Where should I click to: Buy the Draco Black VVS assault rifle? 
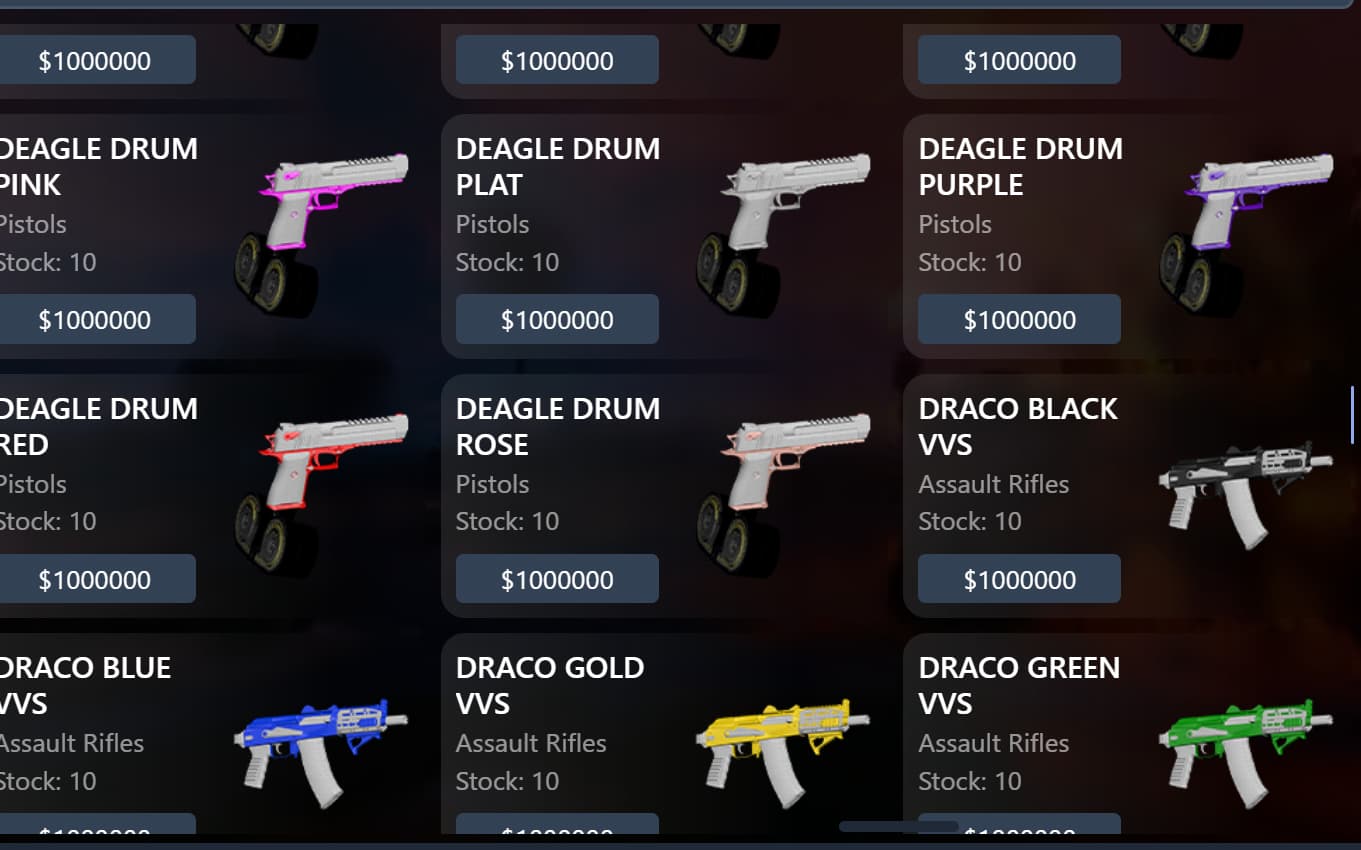[x=1019, y=580]
